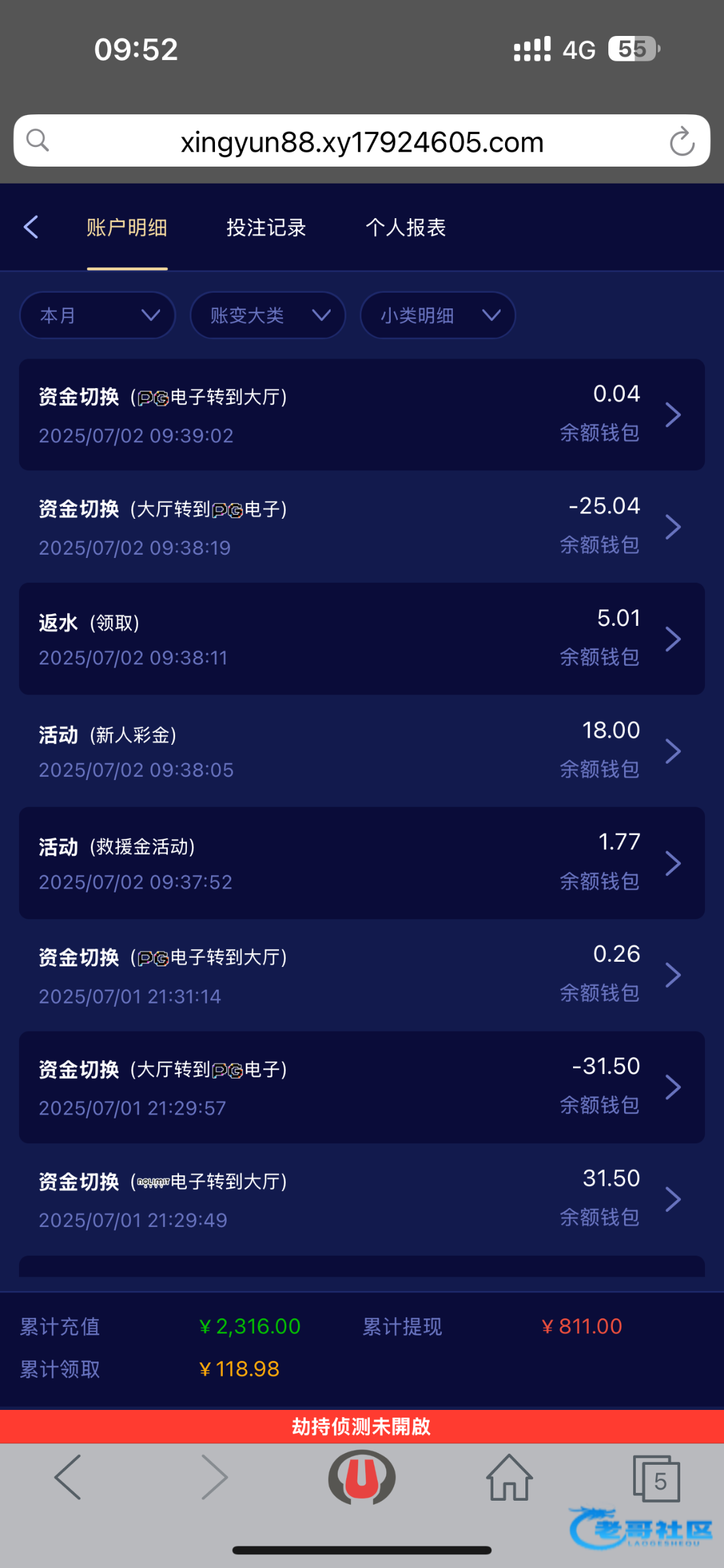Open the browser's center U menu

[x=361, y=1477]
